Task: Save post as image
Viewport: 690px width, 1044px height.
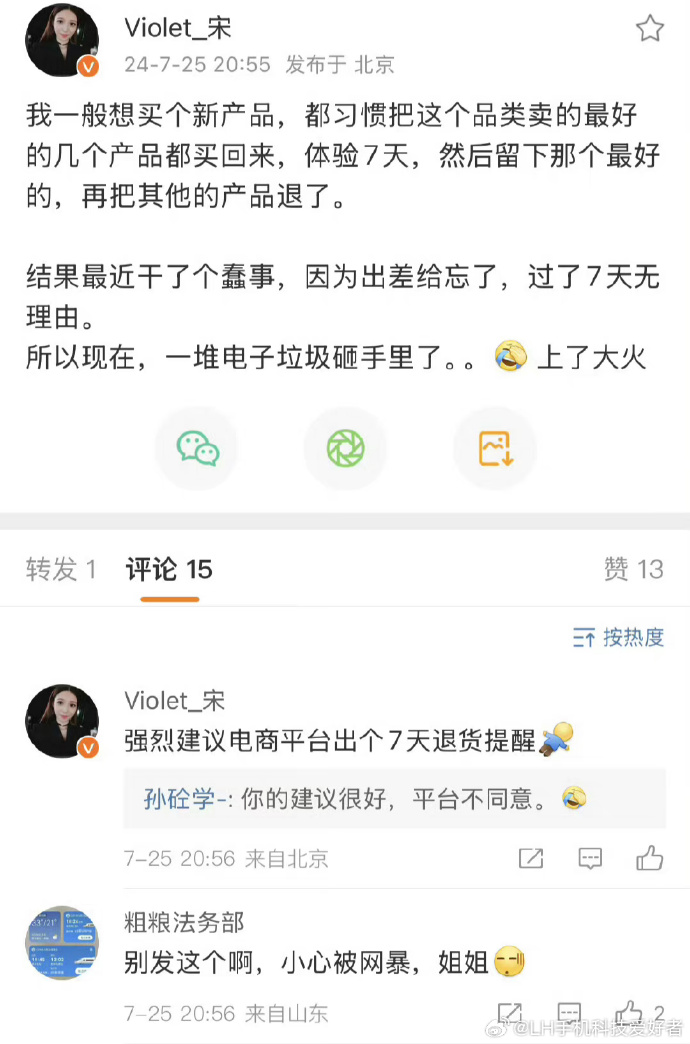Action: [495, 449]
